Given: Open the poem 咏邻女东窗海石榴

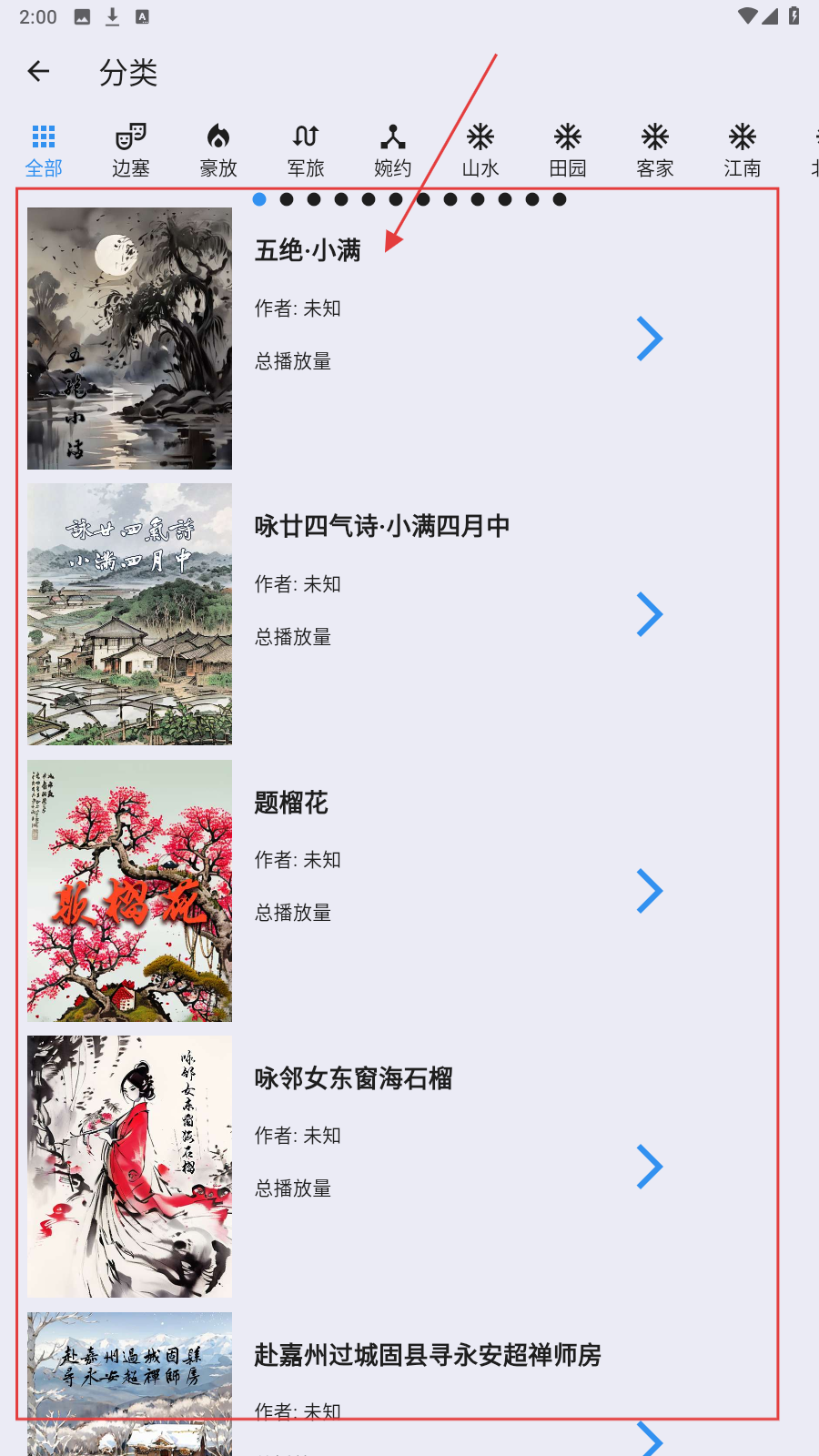Looking at the screenshot, I should (x=353, y=1078).
